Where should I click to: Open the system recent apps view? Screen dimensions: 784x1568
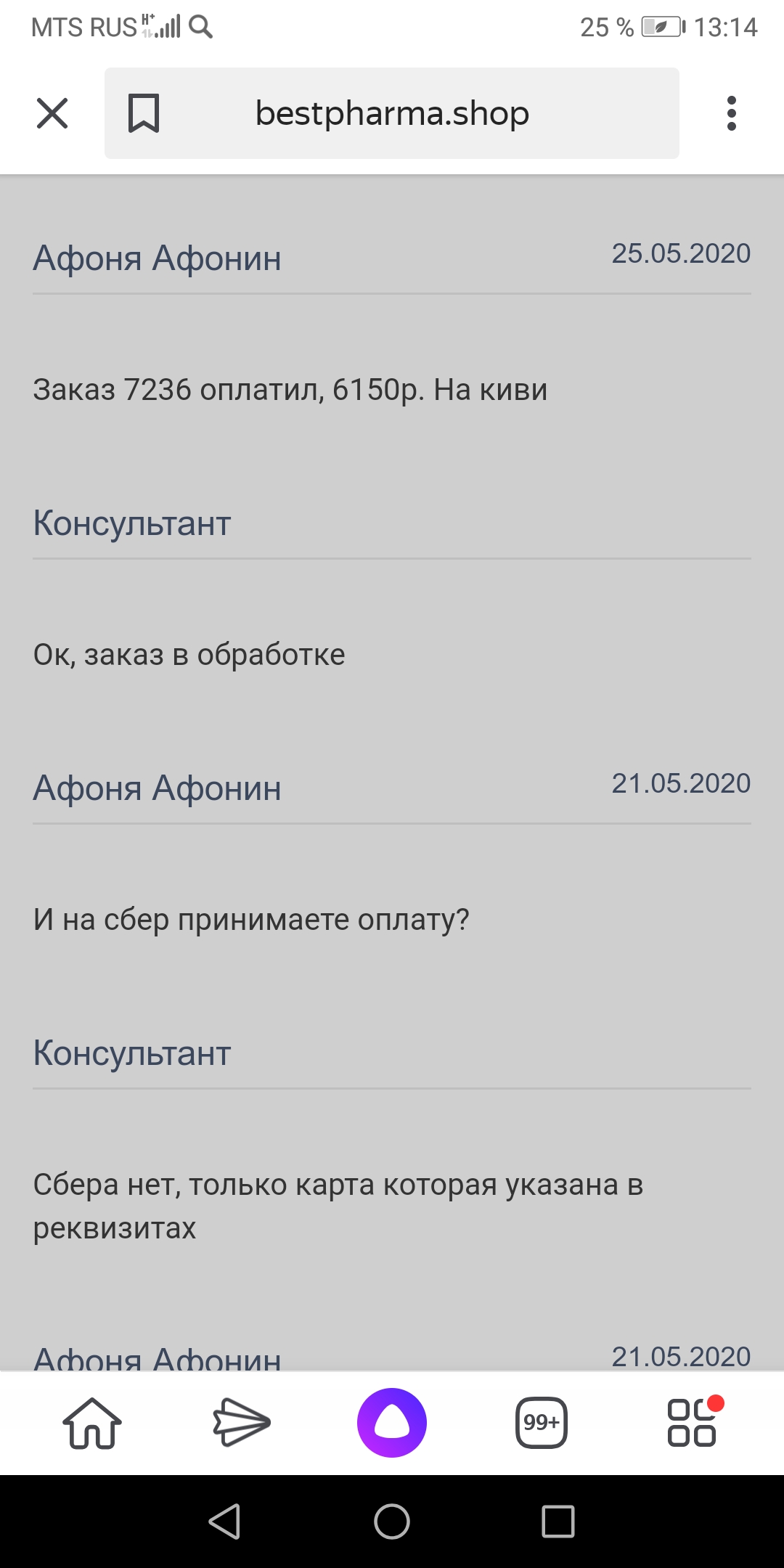click(x=558, y=1522)
